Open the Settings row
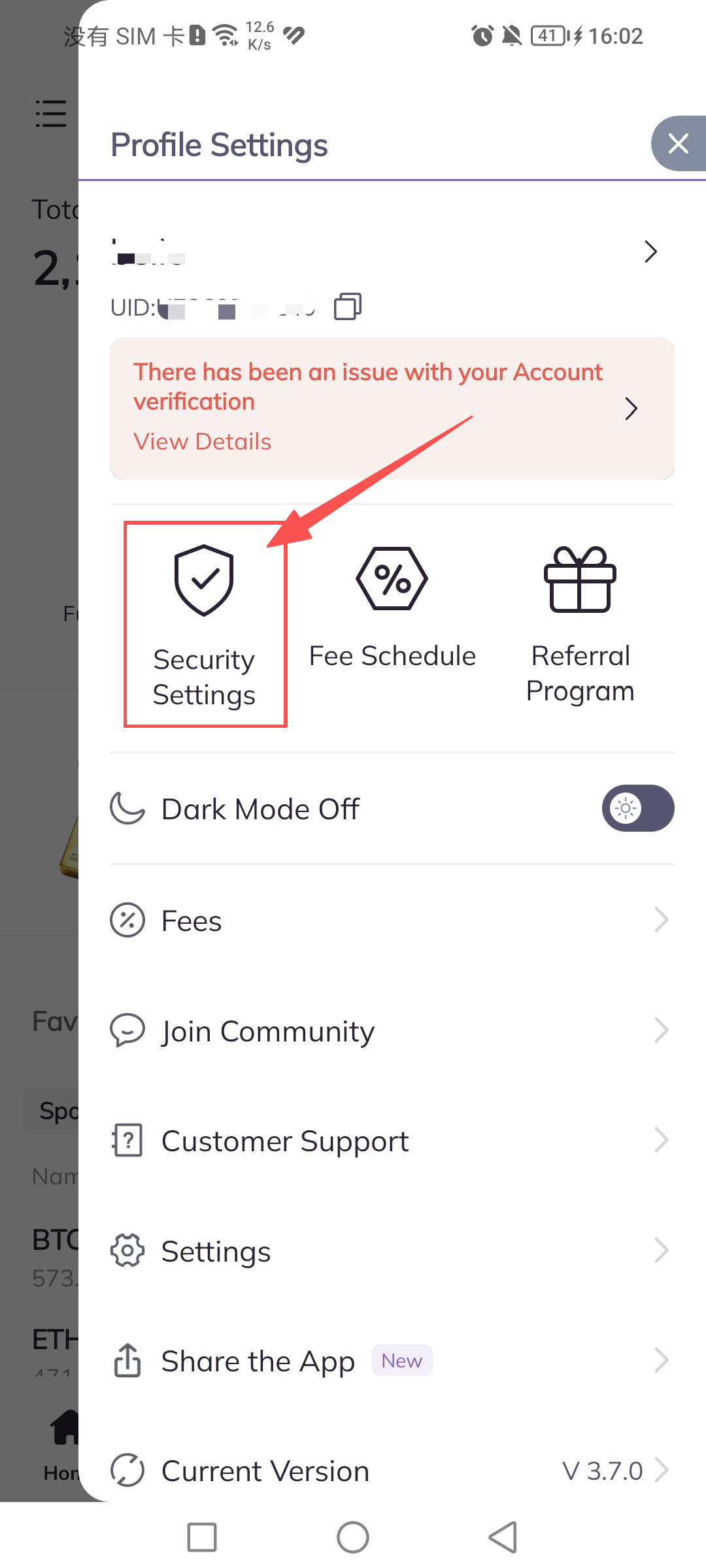 point(391,1251)
